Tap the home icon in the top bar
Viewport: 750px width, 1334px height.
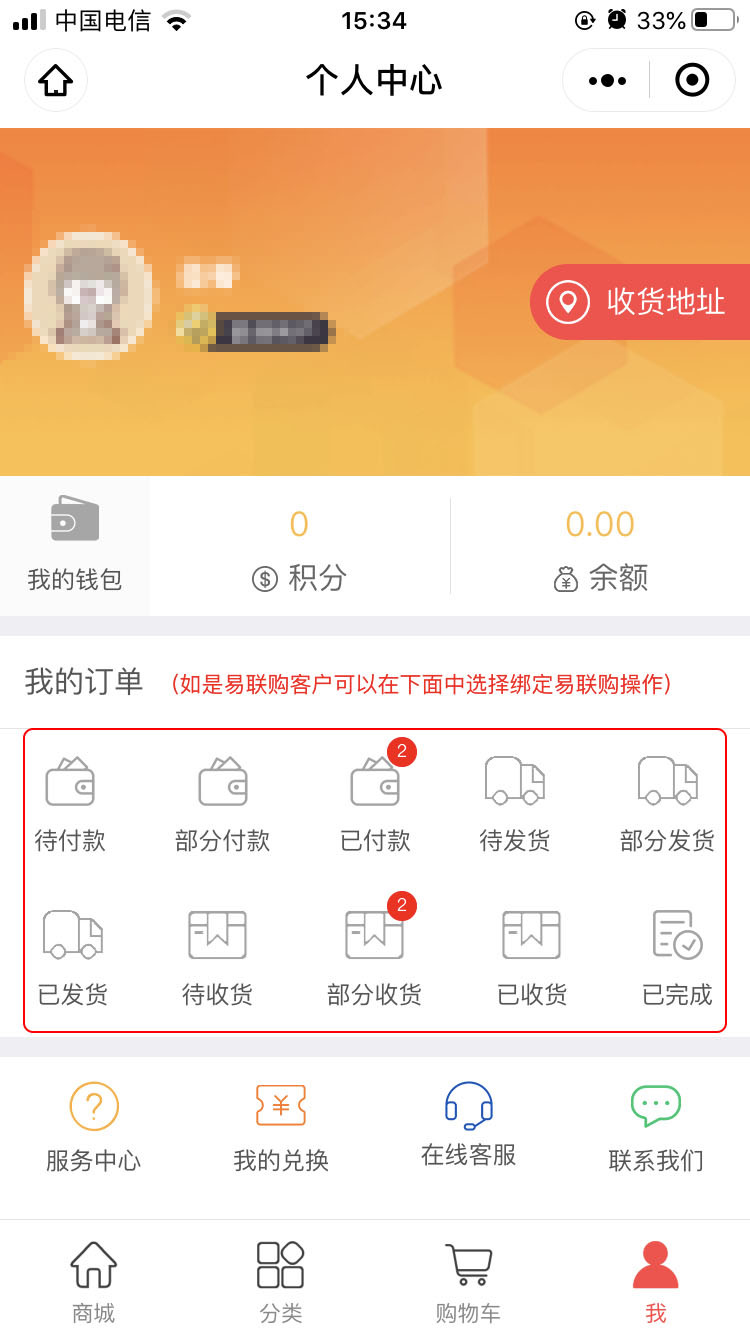click(56, 80)
